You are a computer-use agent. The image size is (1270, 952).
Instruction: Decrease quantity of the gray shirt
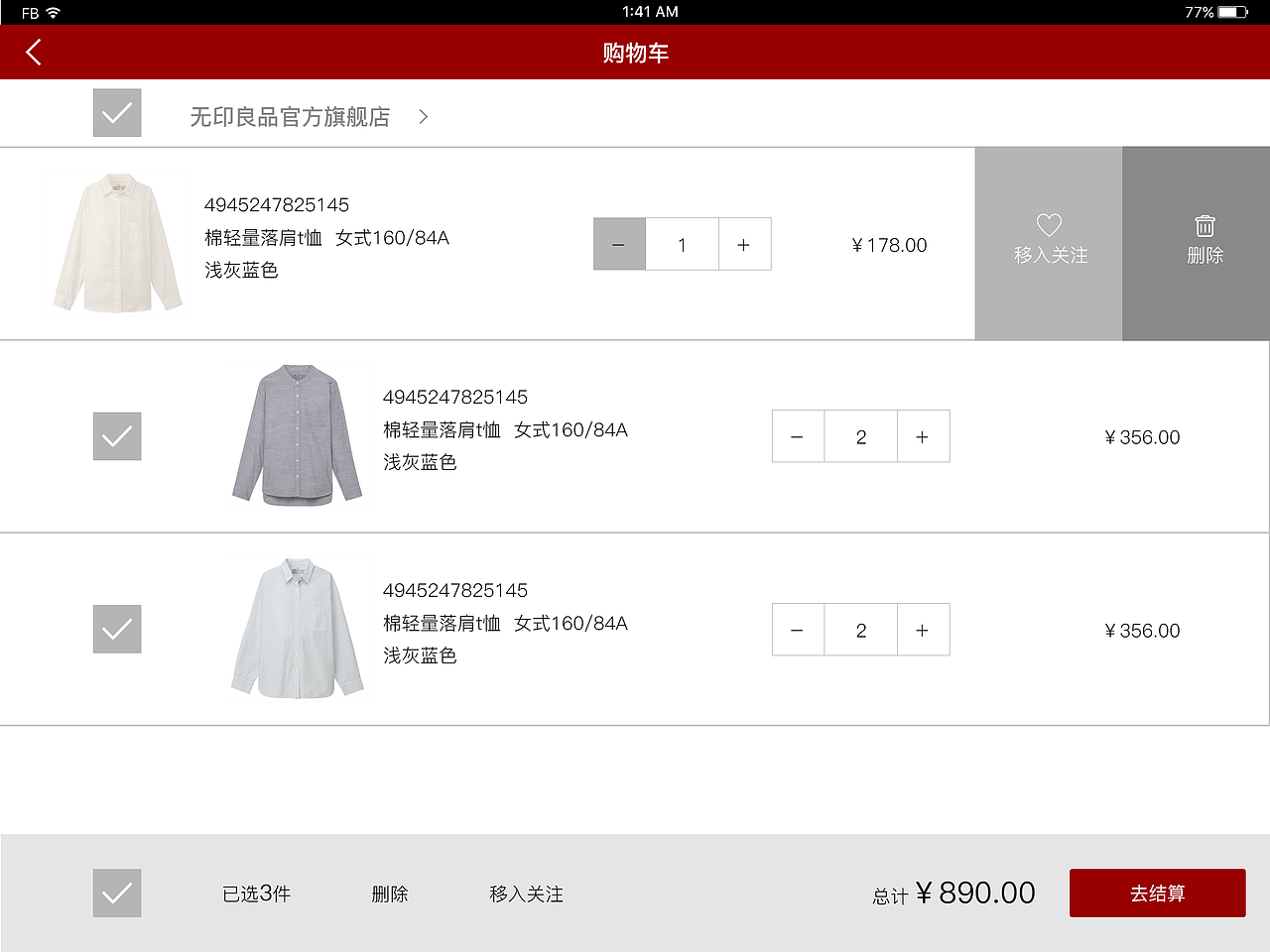tap(798, 436)
